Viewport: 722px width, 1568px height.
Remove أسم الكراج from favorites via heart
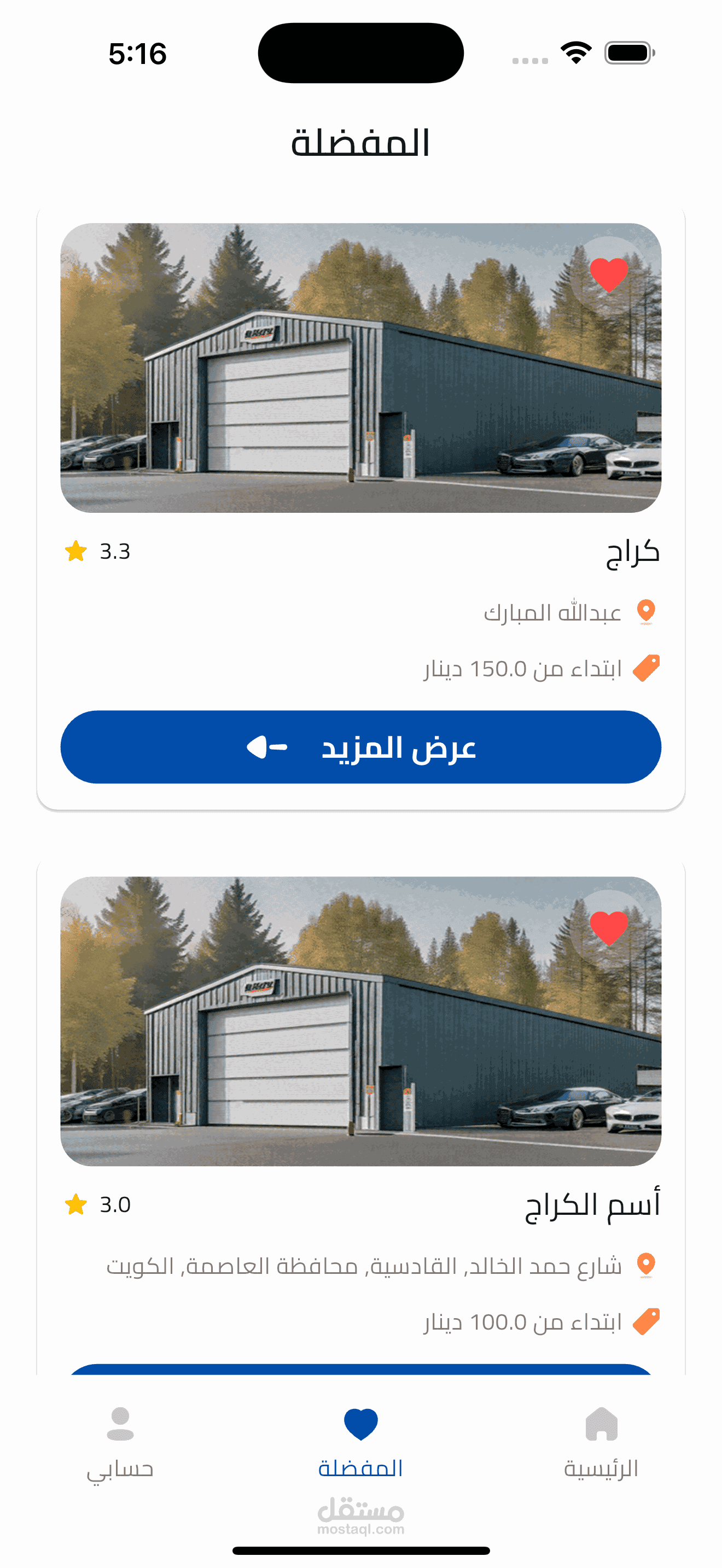[609, 928]
